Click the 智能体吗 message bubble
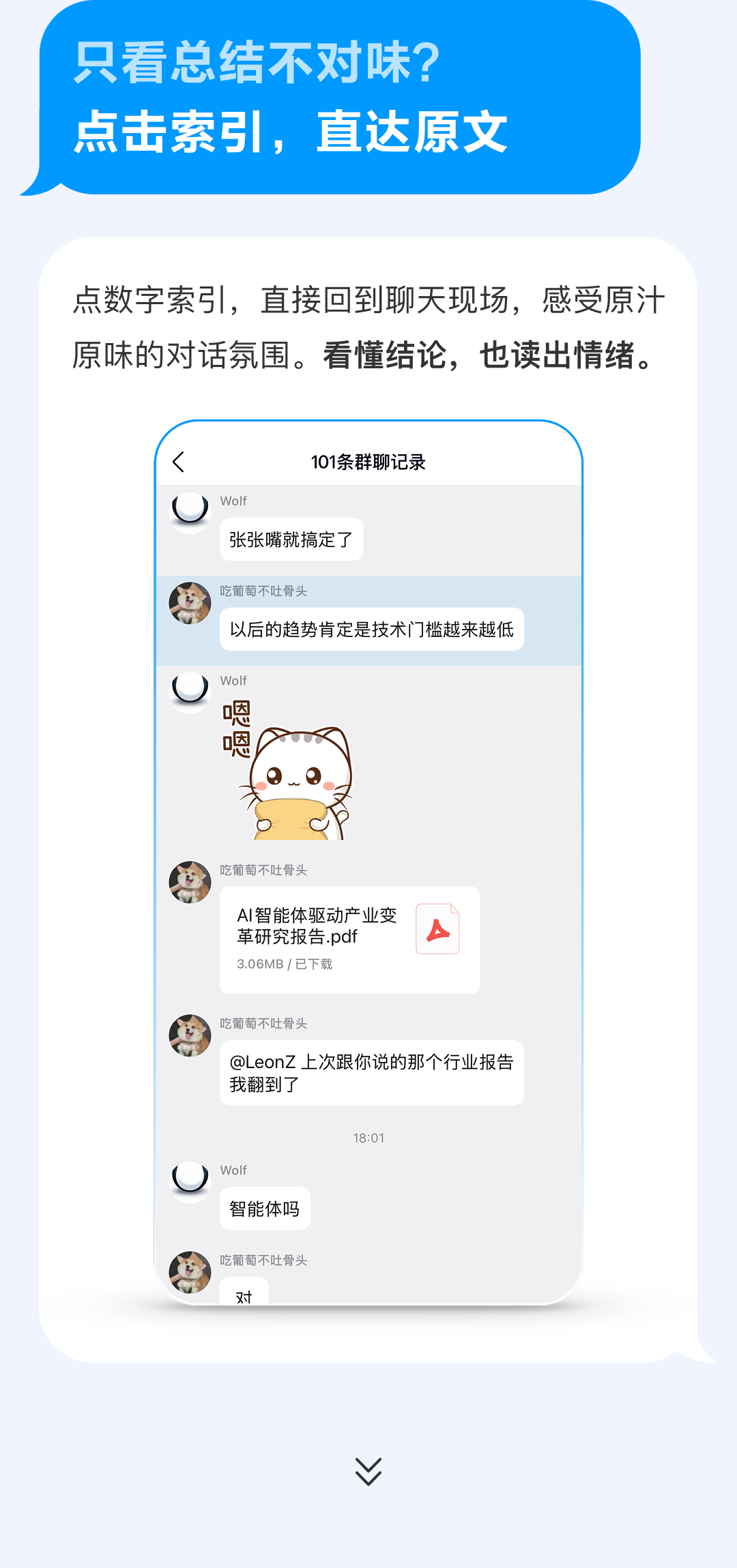 tap(265, 1208)
